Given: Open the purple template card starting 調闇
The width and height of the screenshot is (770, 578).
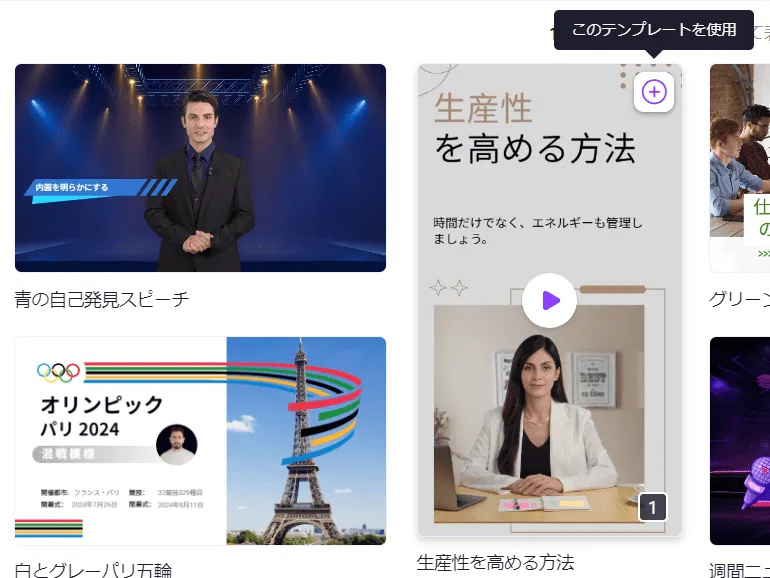Looking at the screenshot, I should pyautogui.click(x=740, y=440).
